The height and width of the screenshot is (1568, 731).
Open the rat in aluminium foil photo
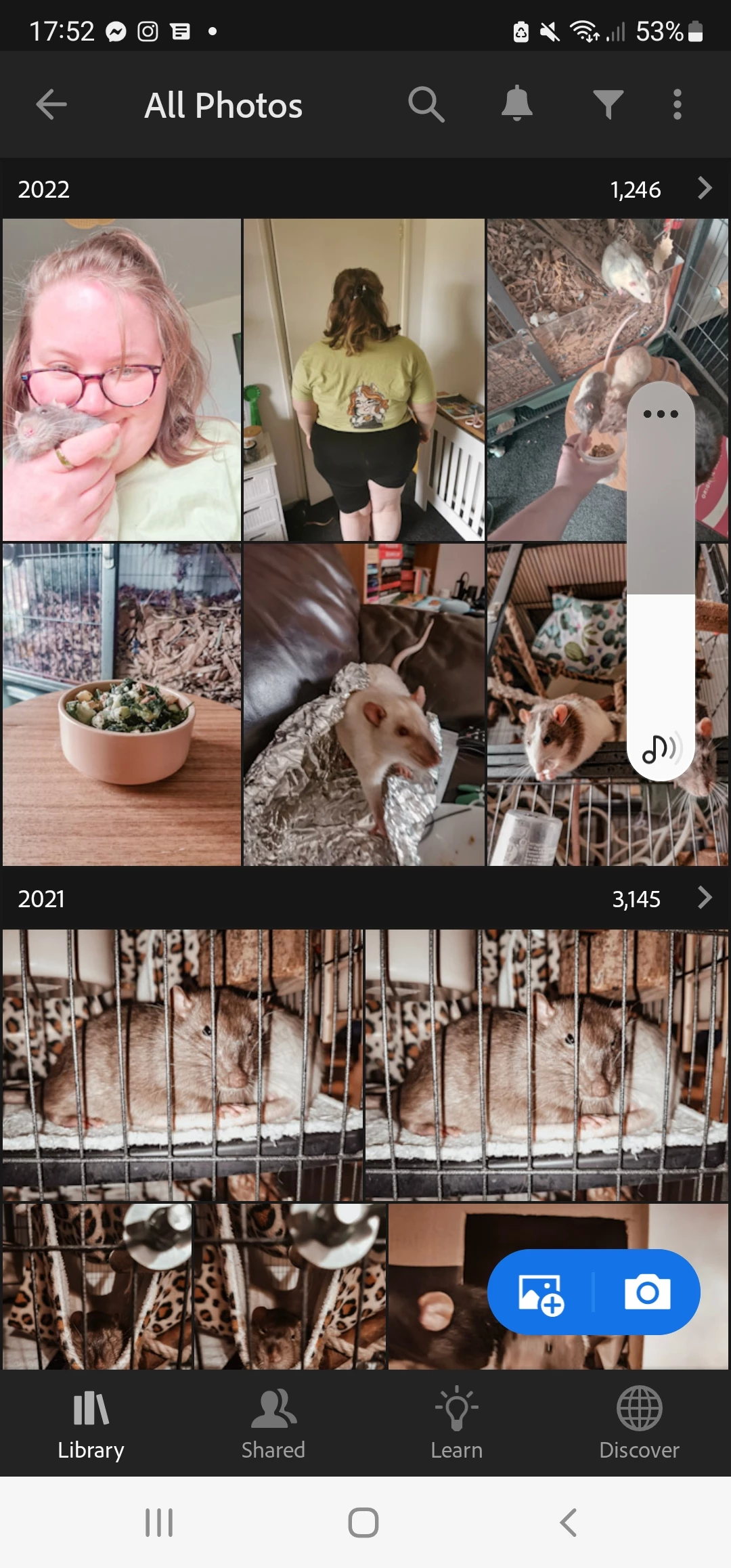click(363, 704)
